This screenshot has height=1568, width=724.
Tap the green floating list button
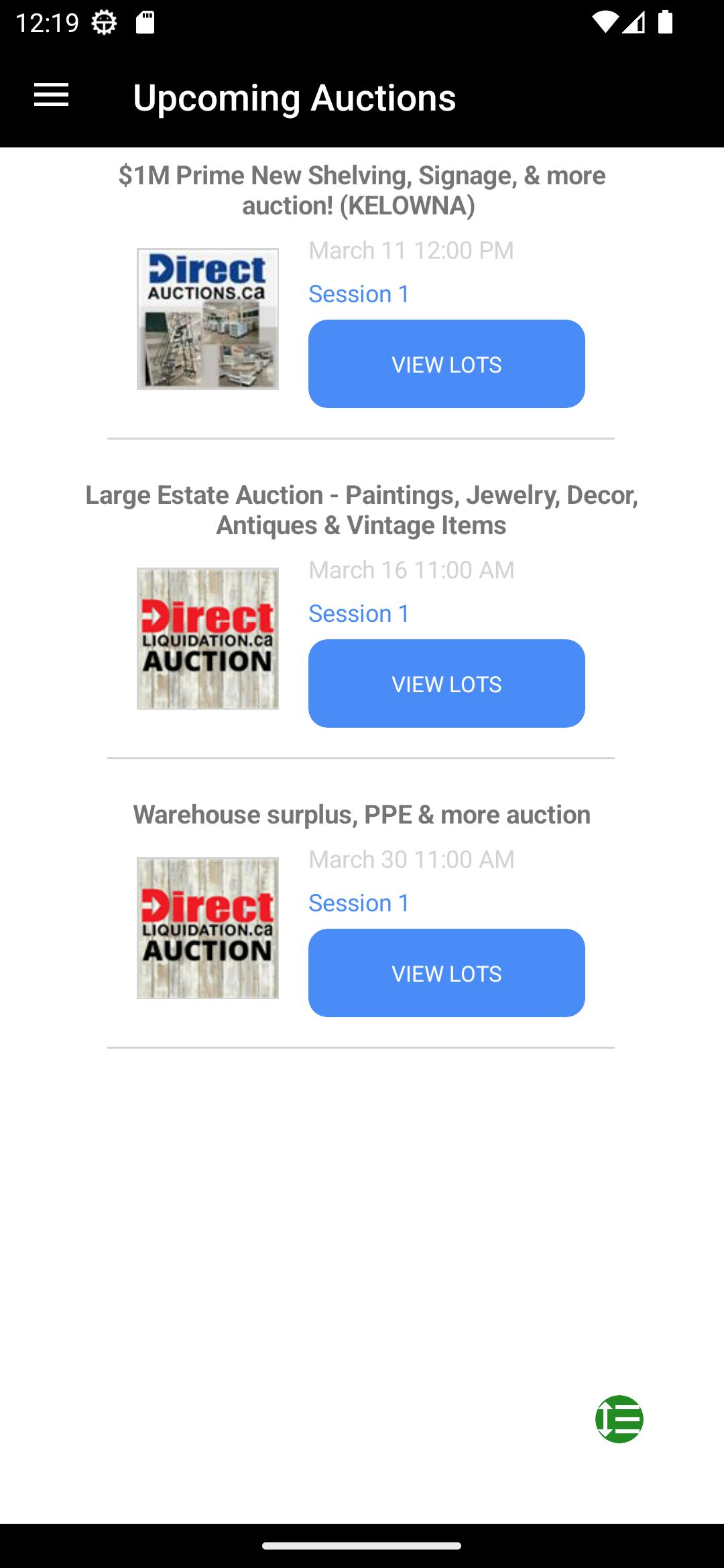point(619,1419)
